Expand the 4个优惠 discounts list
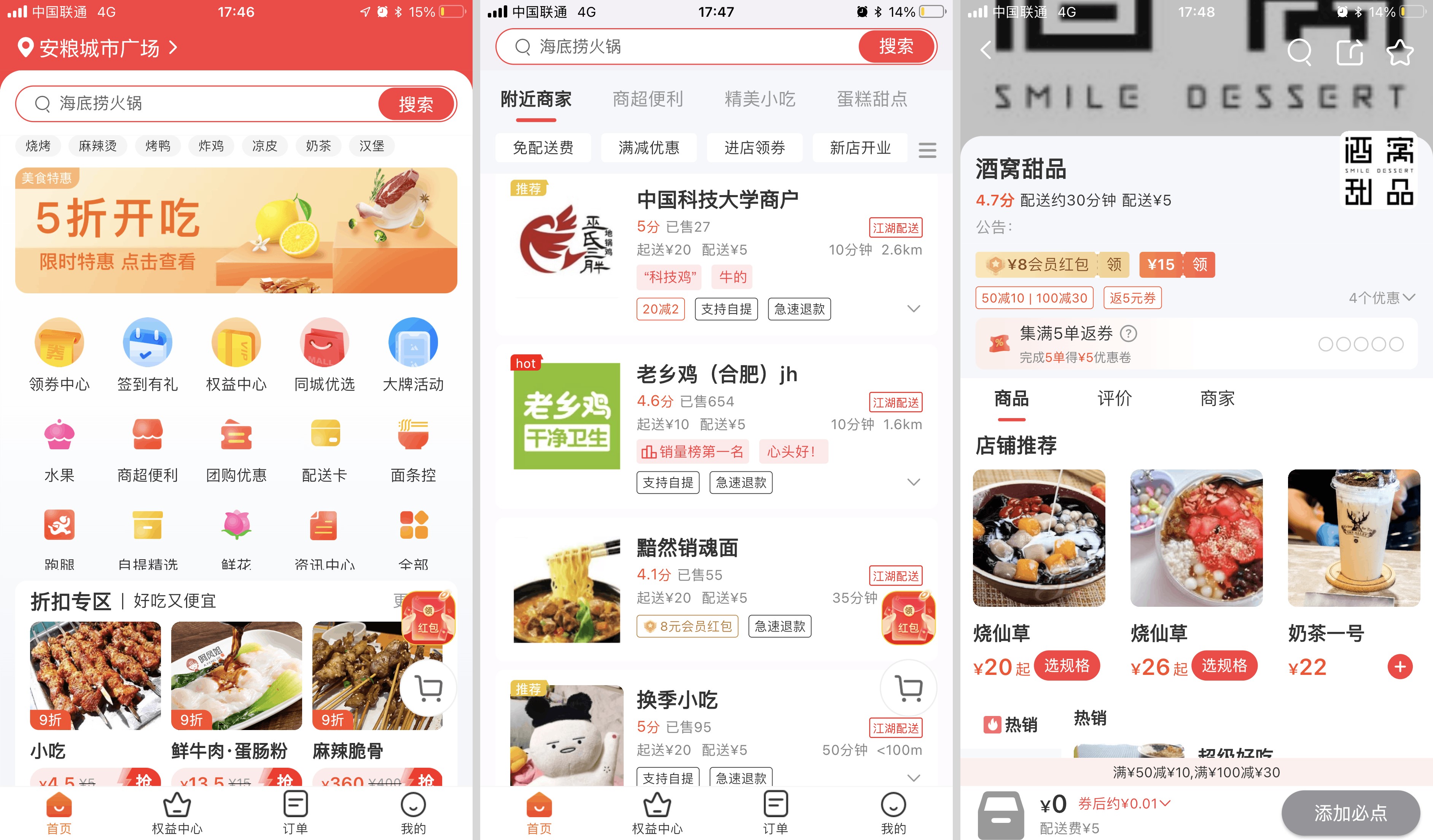This screenshot has width=1433, height=840. [1381, 297]
